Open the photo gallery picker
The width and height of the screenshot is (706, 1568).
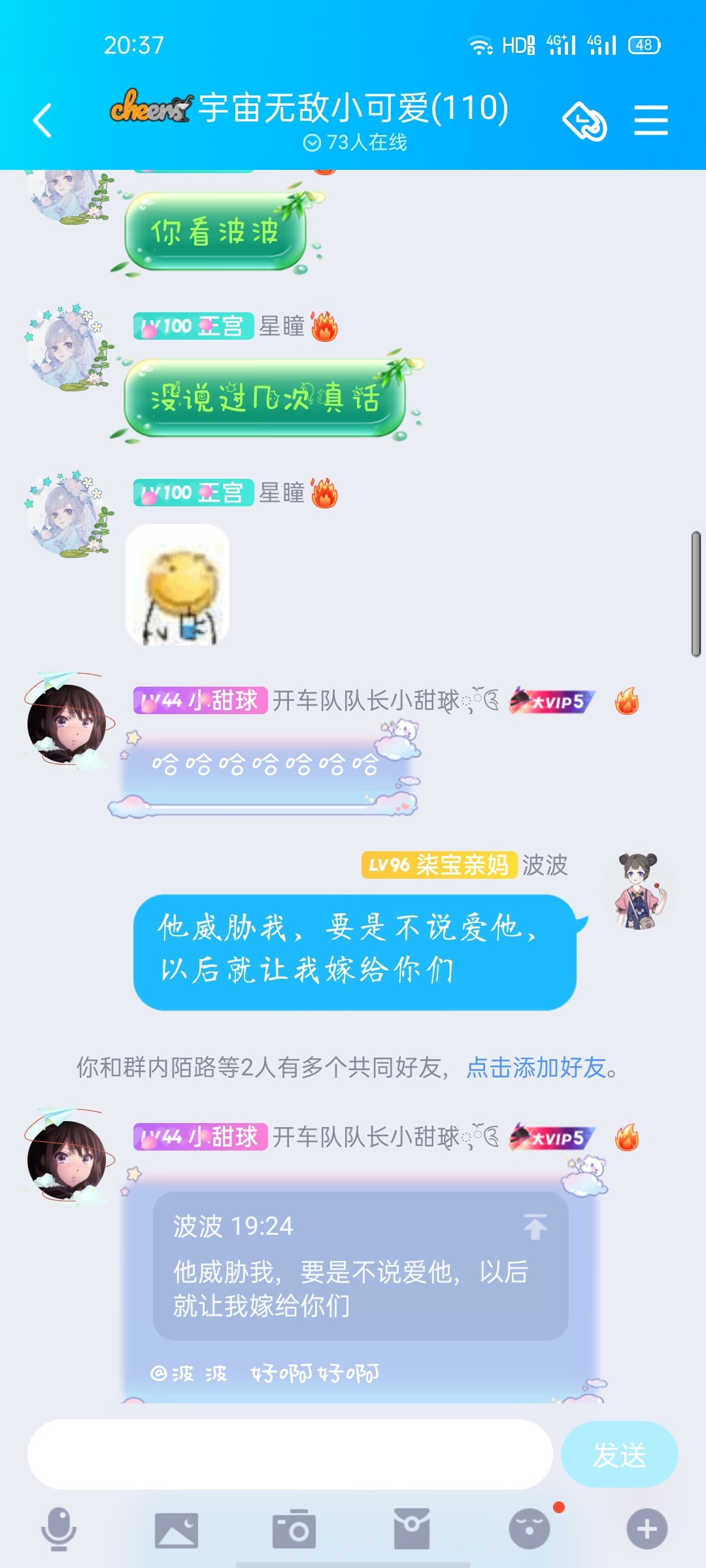point(176,1529)
